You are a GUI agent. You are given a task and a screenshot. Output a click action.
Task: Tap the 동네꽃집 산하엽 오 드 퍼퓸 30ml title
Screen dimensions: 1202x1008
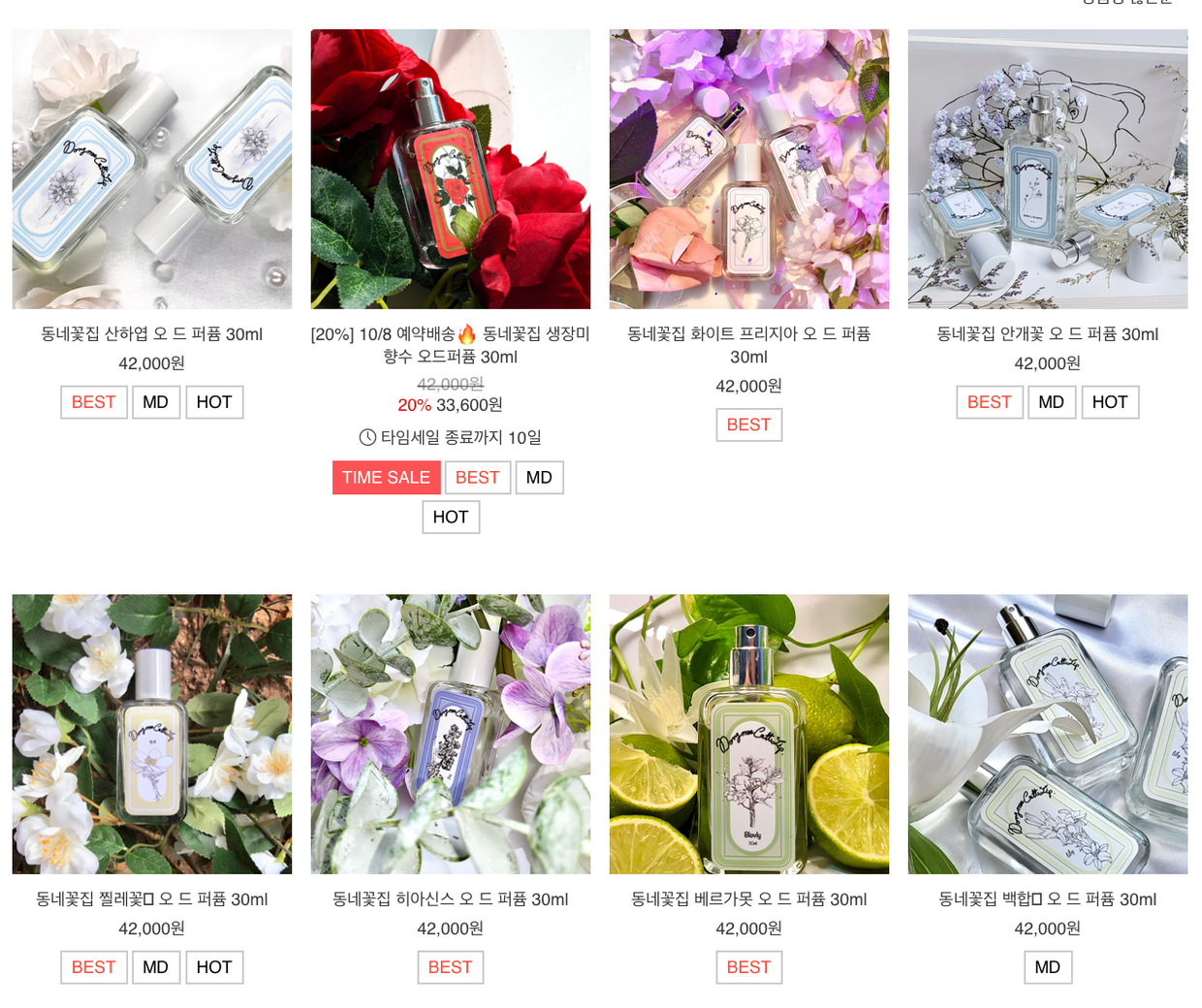point(151,334)
